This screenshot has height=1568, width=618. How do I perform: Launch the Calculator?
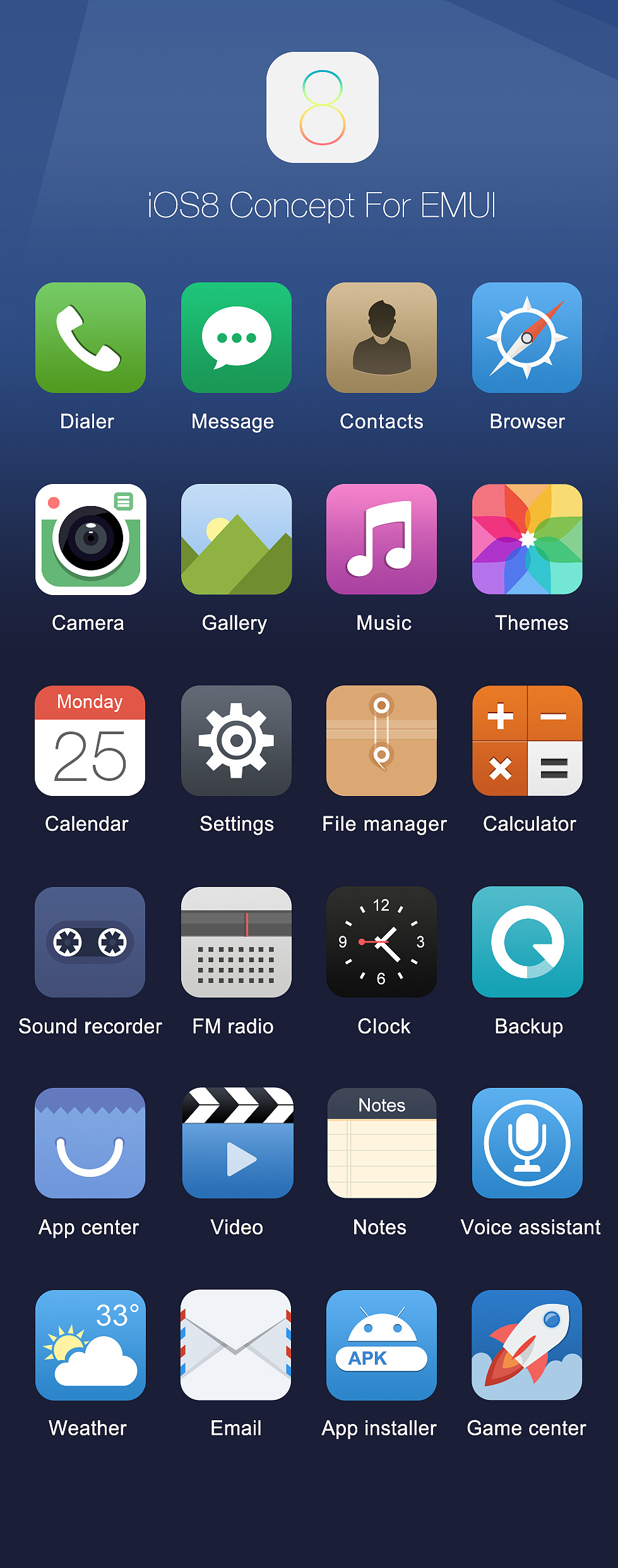point(527,741)
